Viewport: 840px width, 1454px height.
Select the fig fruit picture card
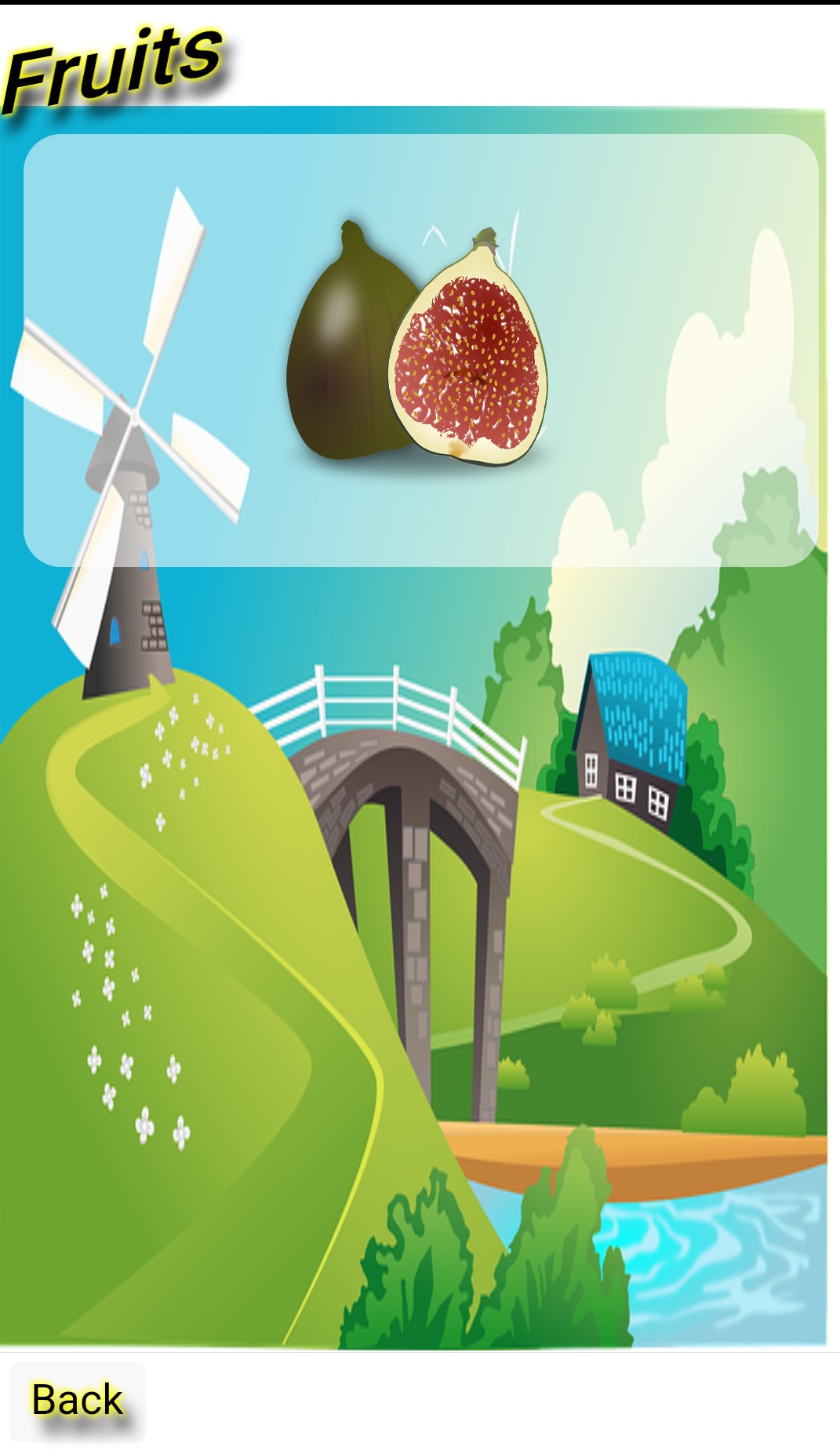(x=420, y=350)
